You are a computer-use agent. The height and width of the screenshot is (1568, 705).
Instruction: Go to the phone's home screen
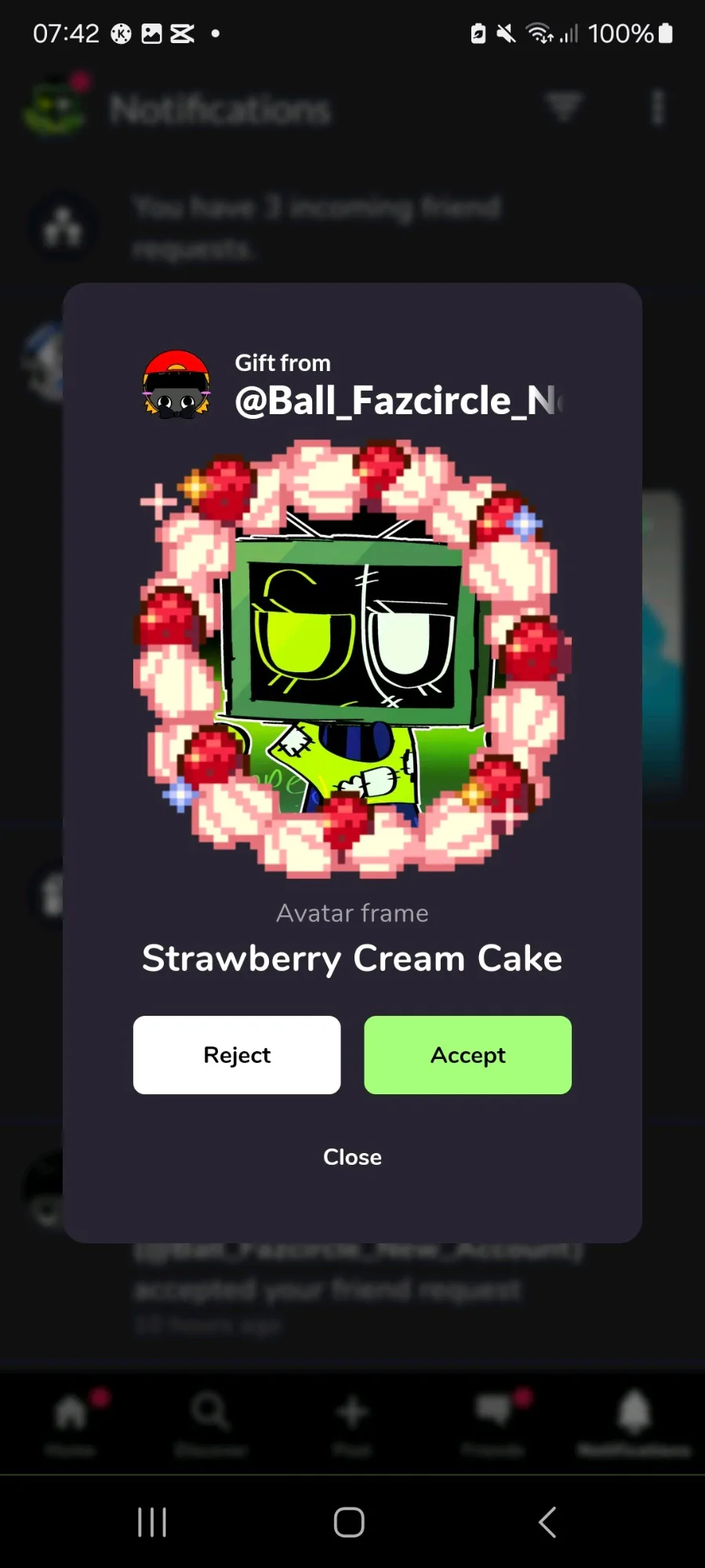point(349,1522)
